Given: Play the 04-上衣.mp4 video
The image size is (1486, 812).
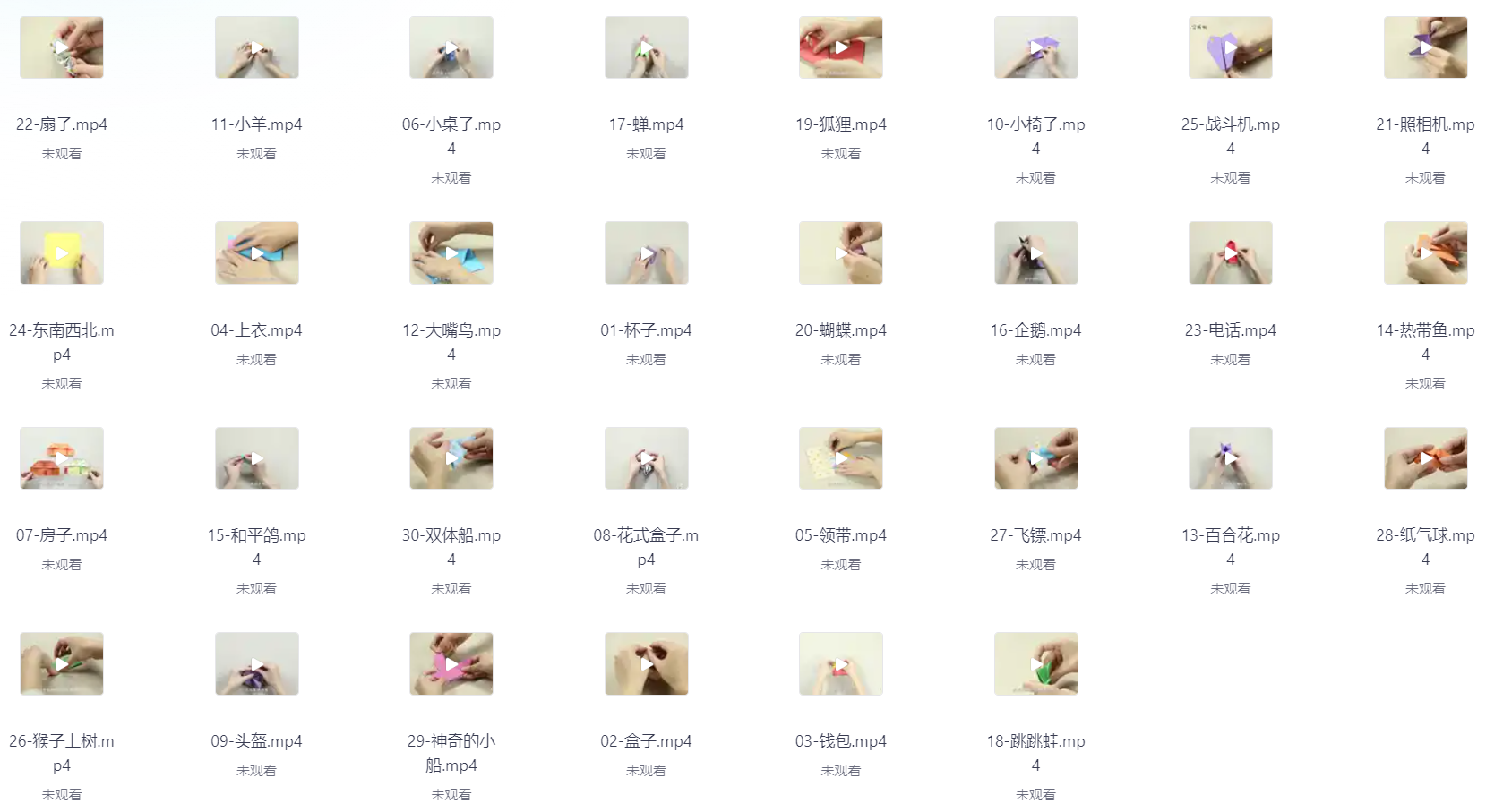Looking at the screenshot, I should (x=256, y=253).
